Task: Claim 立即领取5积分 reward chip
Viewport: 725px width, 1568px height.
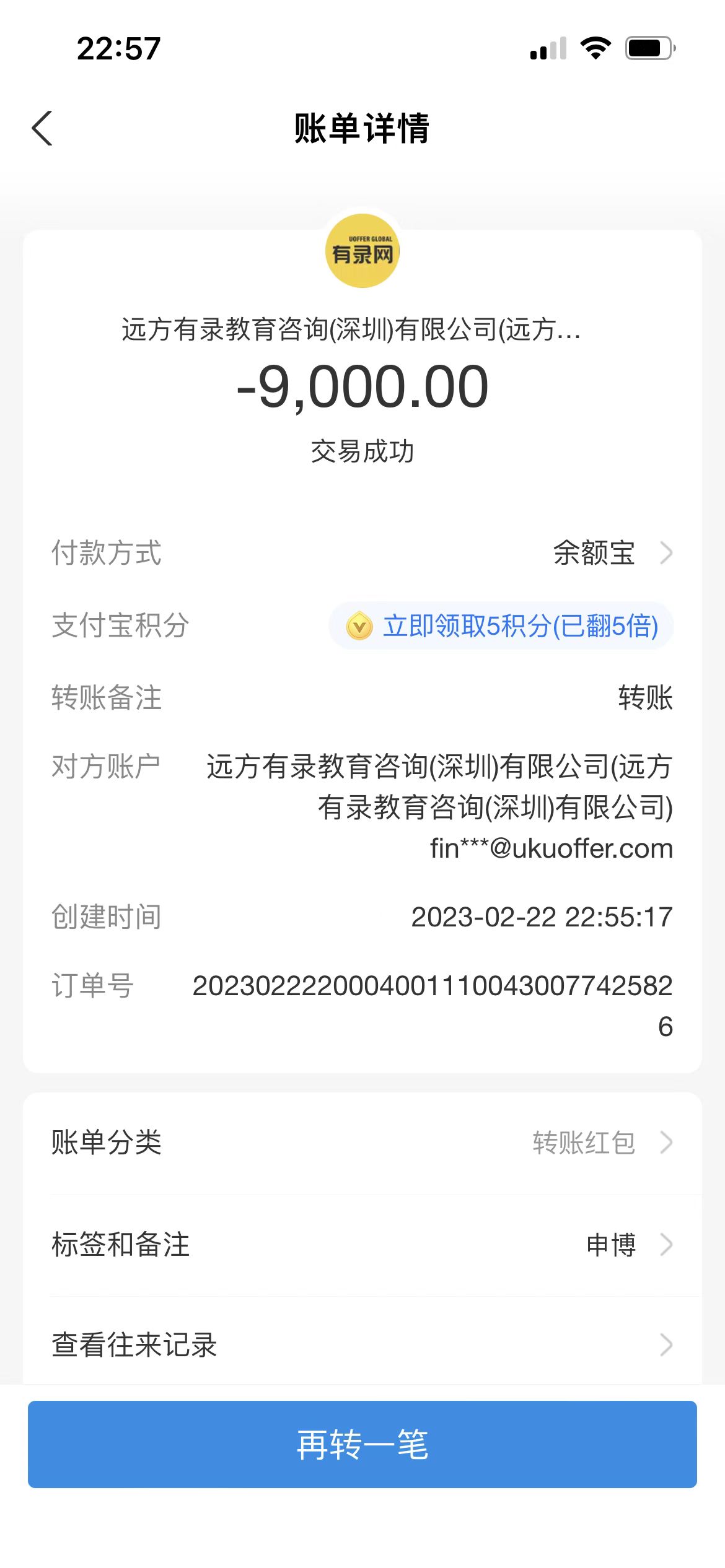Action: [x=501, y=626]
